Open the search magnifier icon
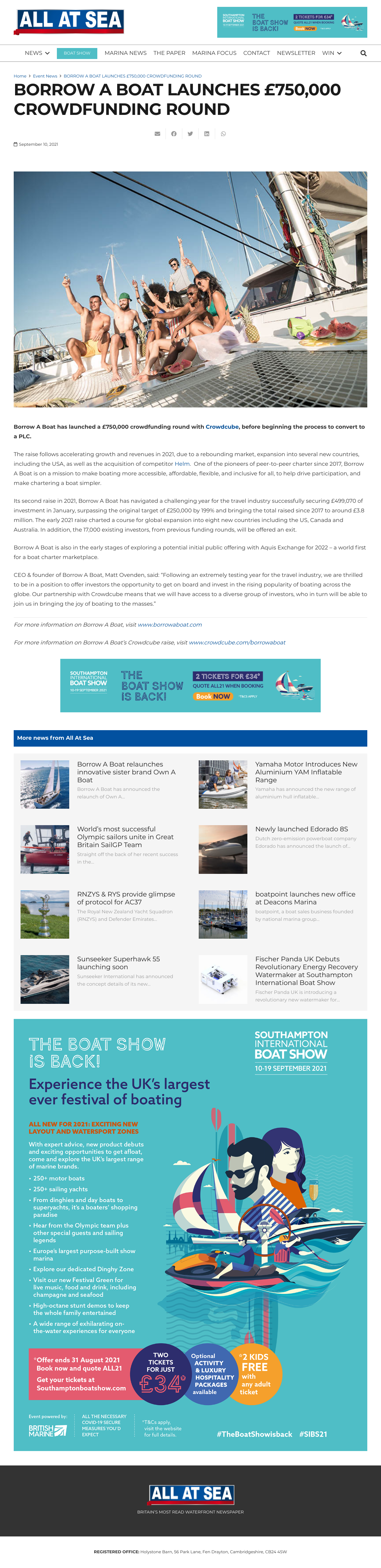Screen dimensions: 381x1568 364,54
